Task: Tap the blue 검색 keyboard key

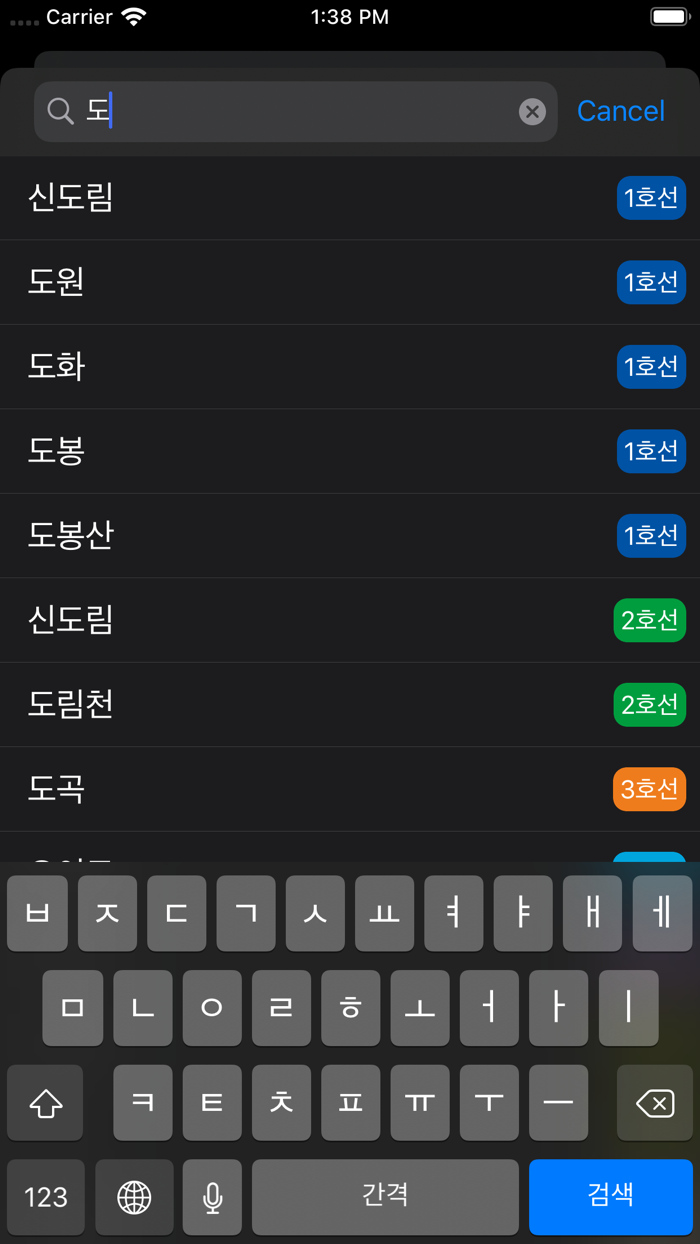Action: (610, 1197)
